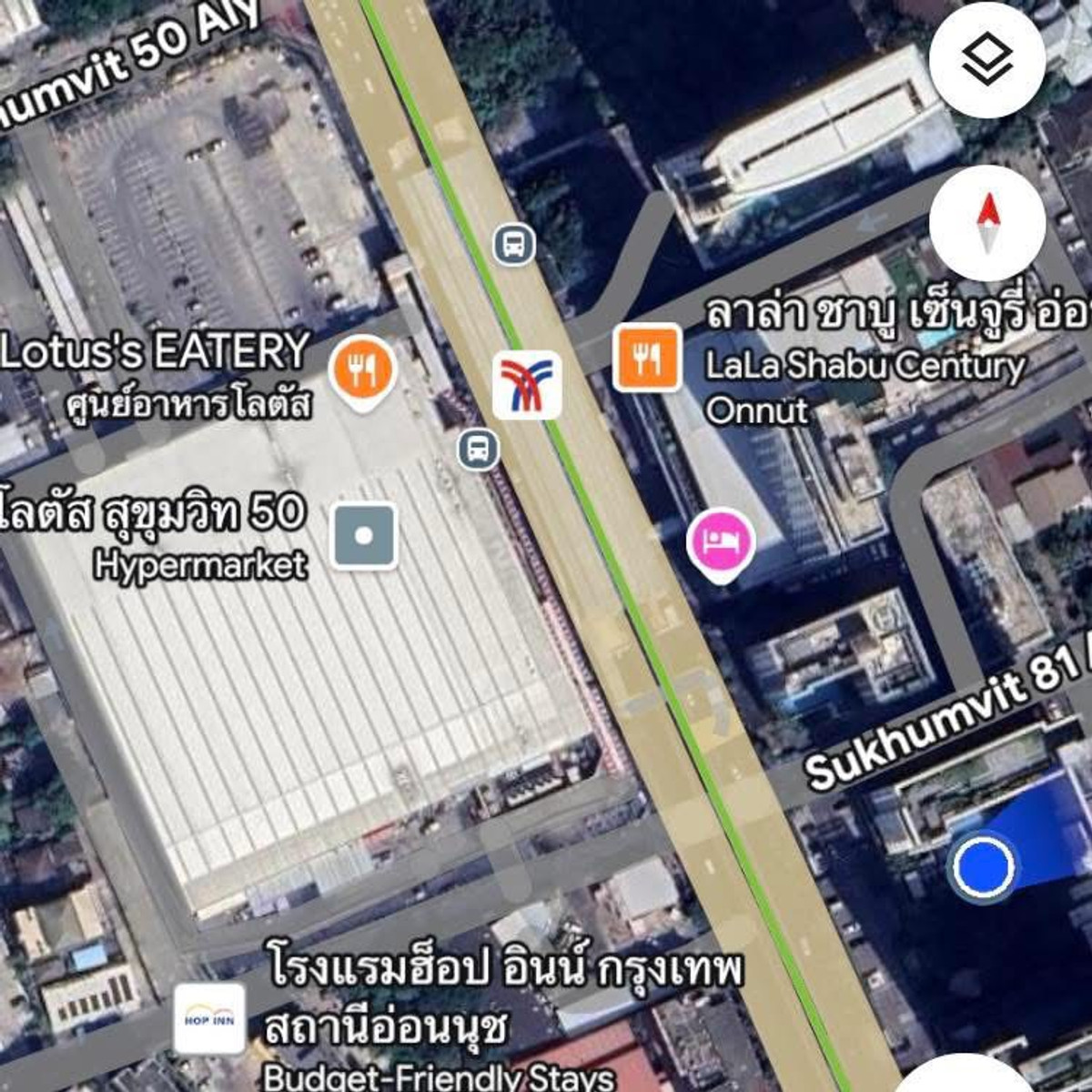Select the bus stop beside Lotus's Hypermarket
Viewport: 1092px width, 1092px height.
pyautogui.click(x=478, y=450)
